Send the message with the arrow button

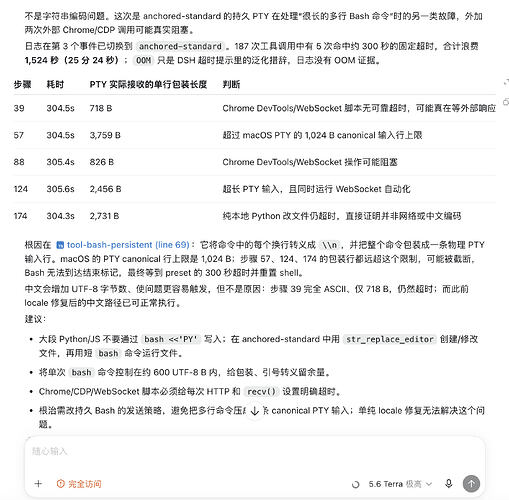click(471, 484)
